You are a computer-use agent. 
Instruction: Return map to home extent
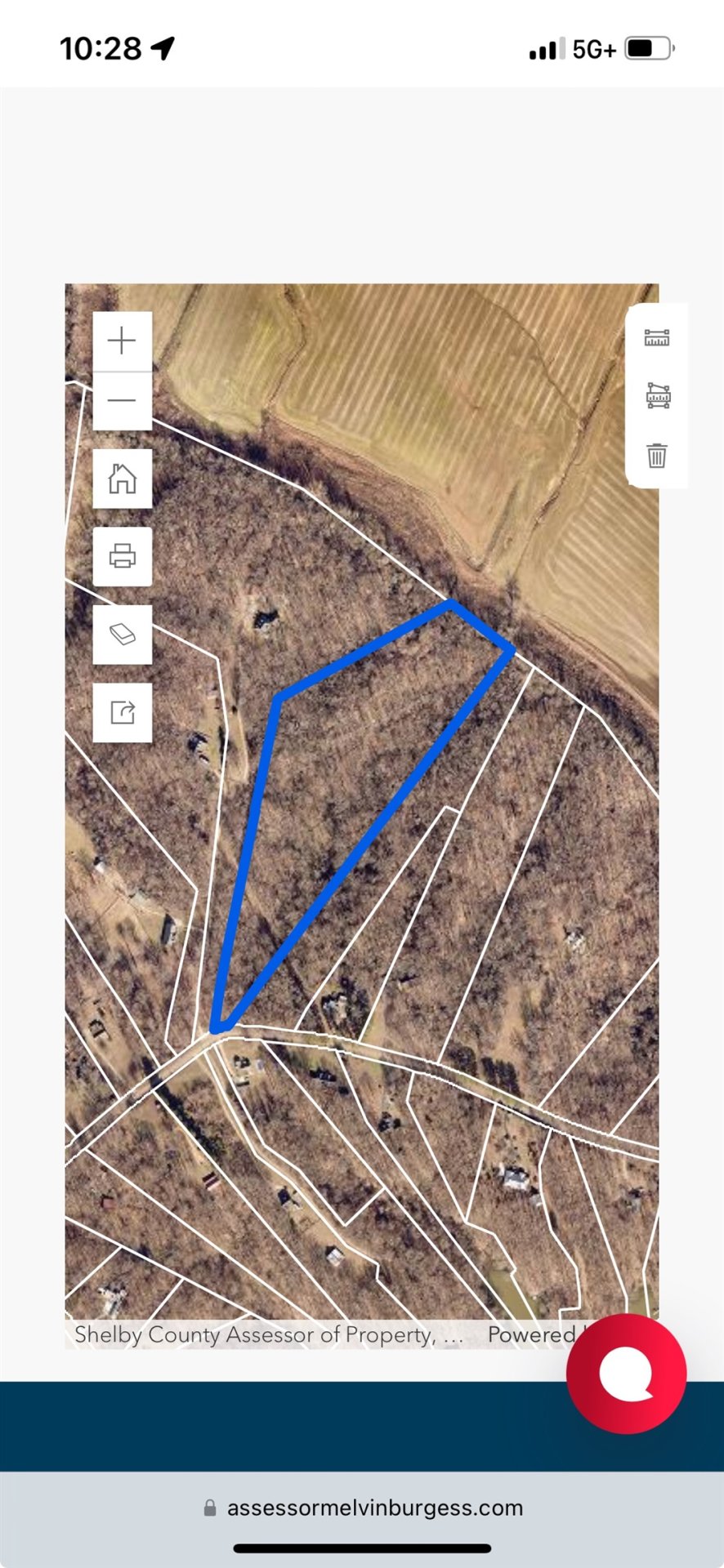click(122, 479)
